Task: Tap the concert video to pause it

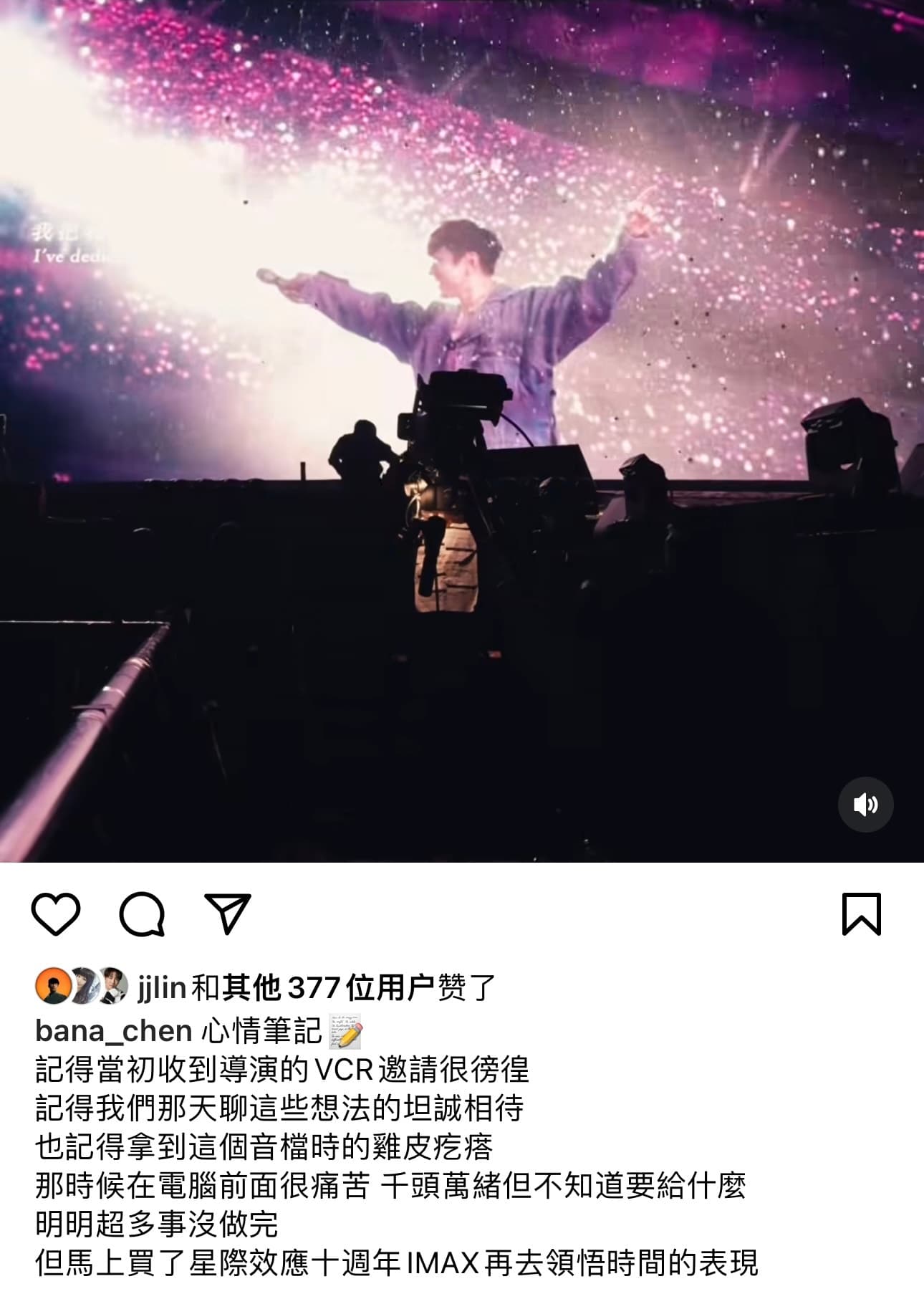Action: (x=462, y=430)
